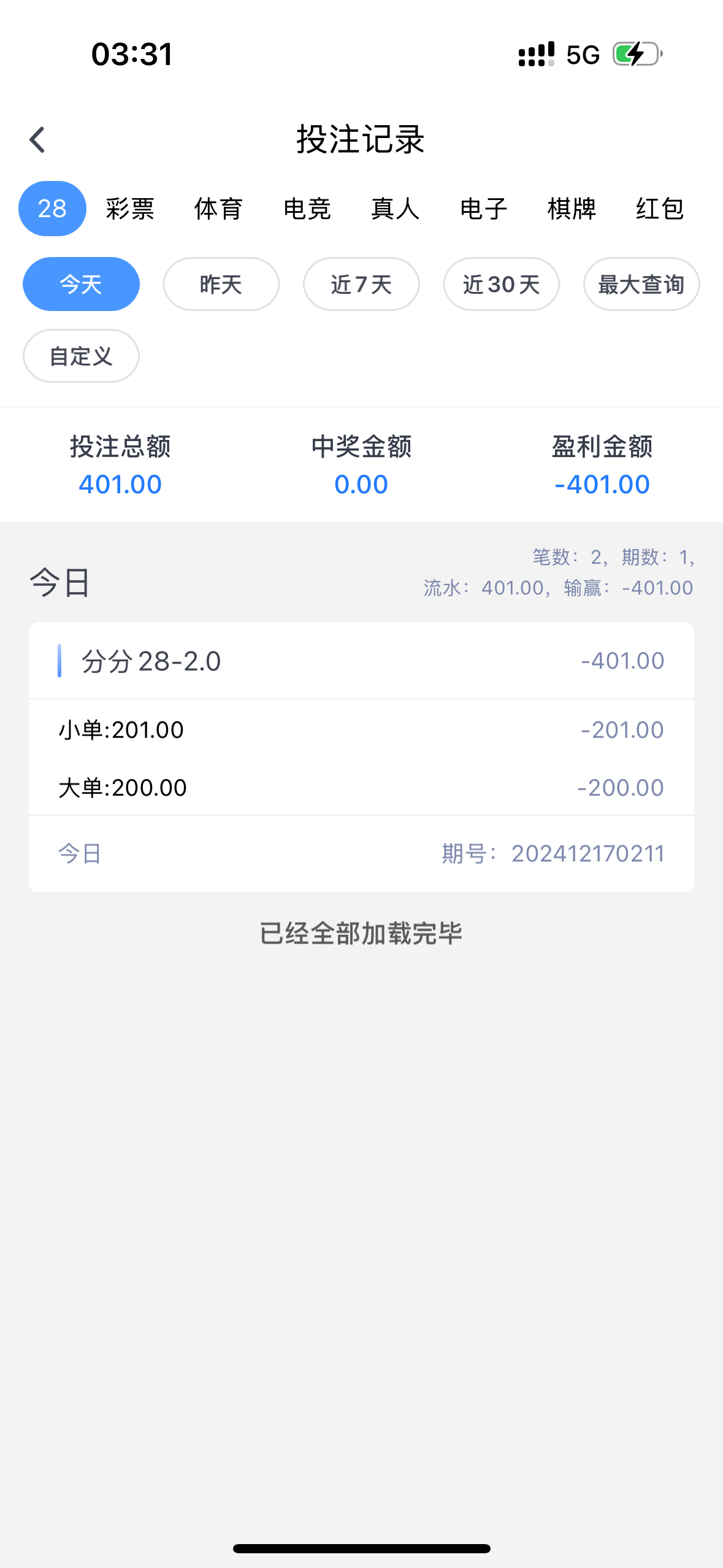Image resolution: width=723 pixels, height=1568 pixels.
Task: Choose the 自定义 date range
Action: tap(81, 356)
